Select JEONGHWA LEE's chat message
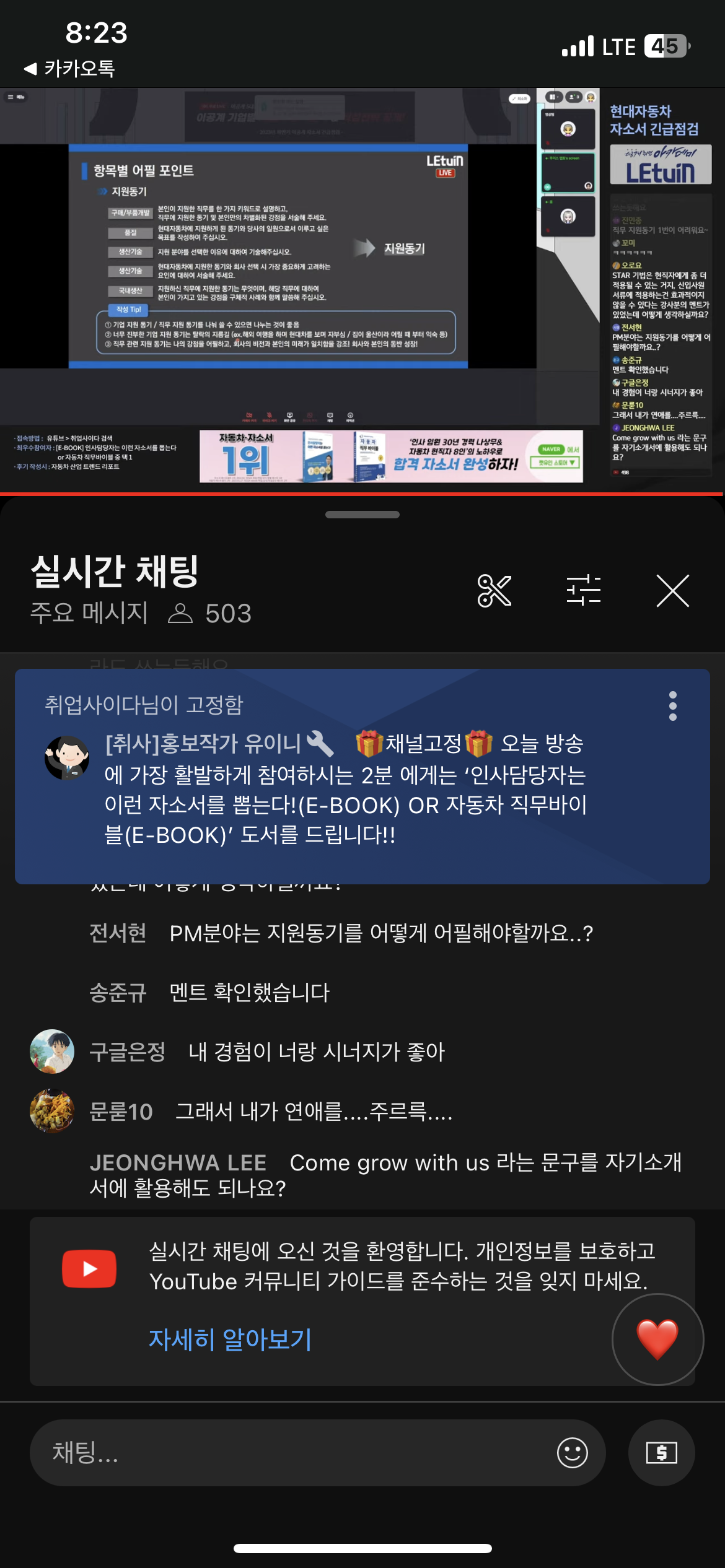Viewport: 725px width, 1568px height. tap(384, 1175)
